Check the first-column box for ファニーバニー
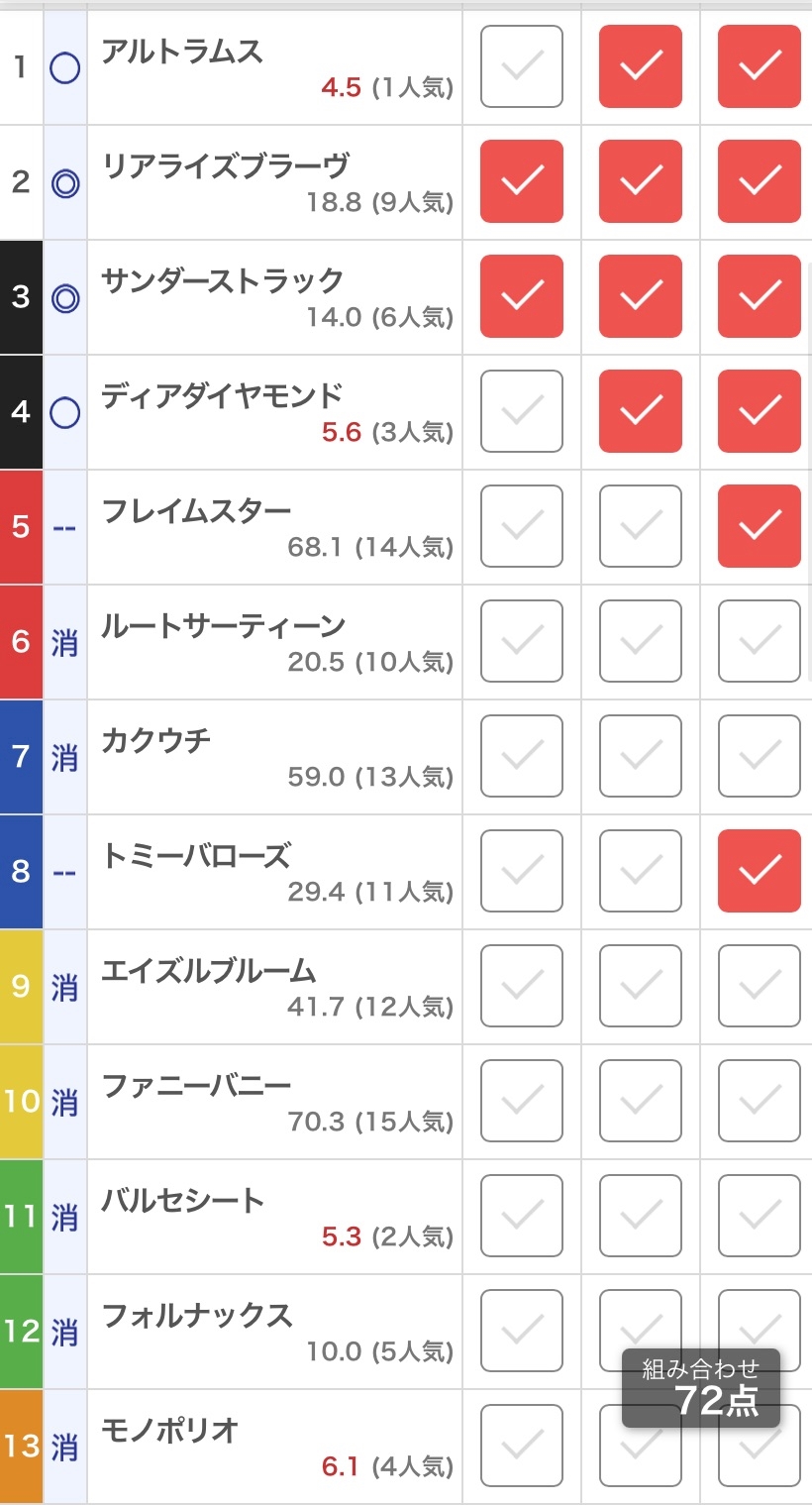 coord(522,1101)
